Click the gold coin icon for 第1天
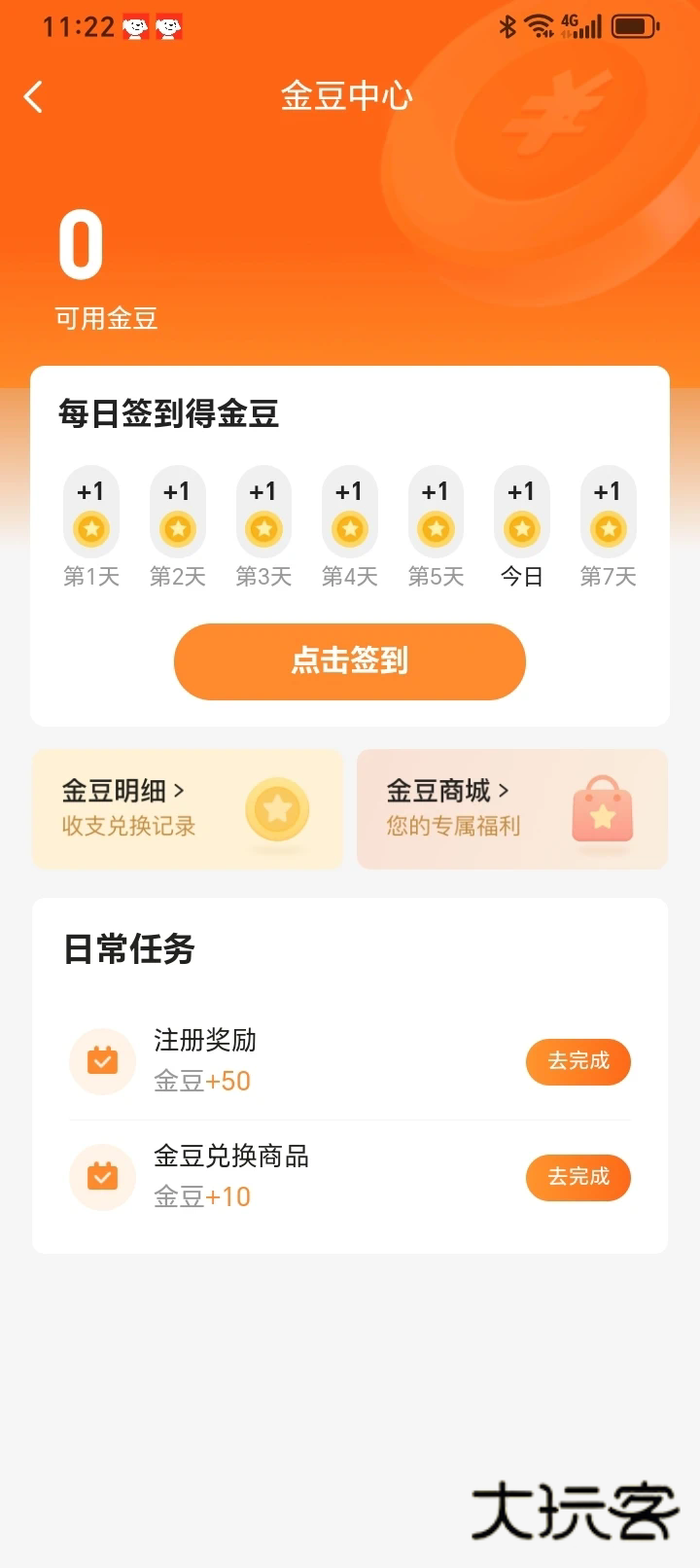The height and width of the screenshot is (1568, 700). pyautogui.click(x=91, y=528)
